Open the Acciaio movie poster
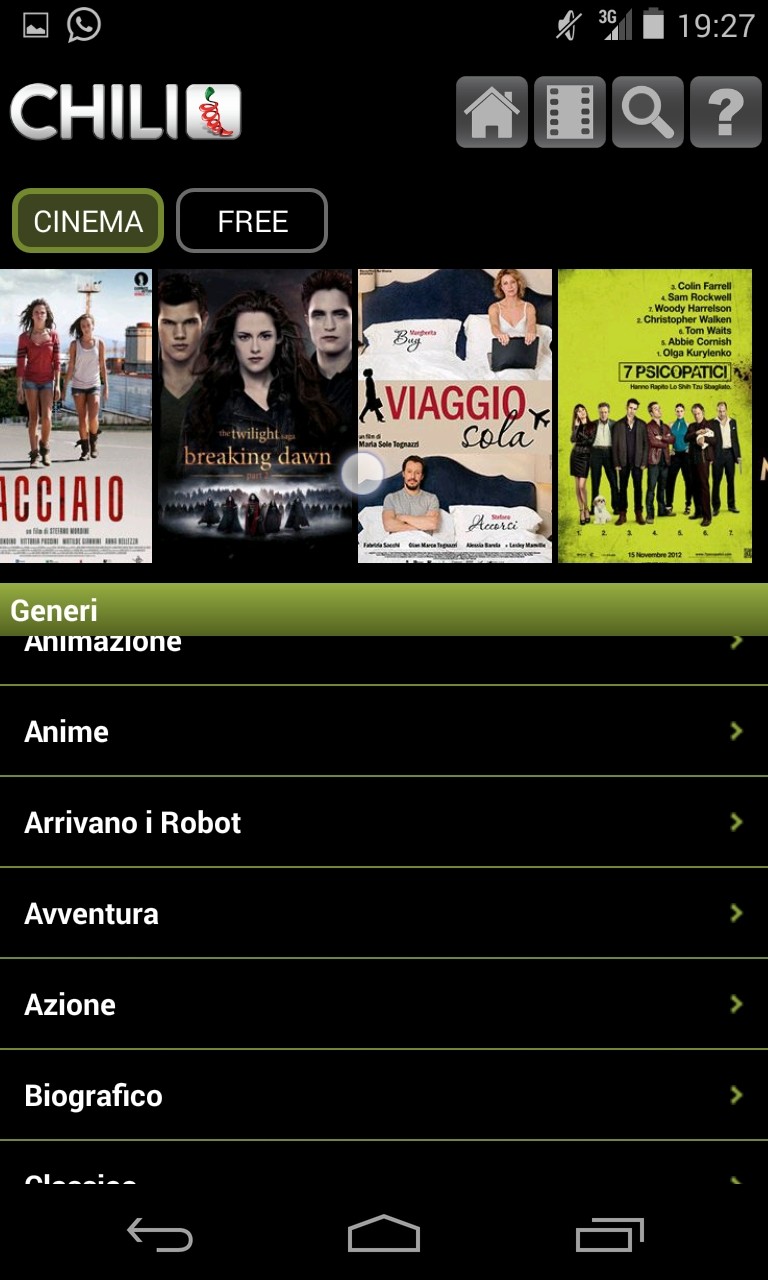The image size is (768, 1280). click(76, 416)
